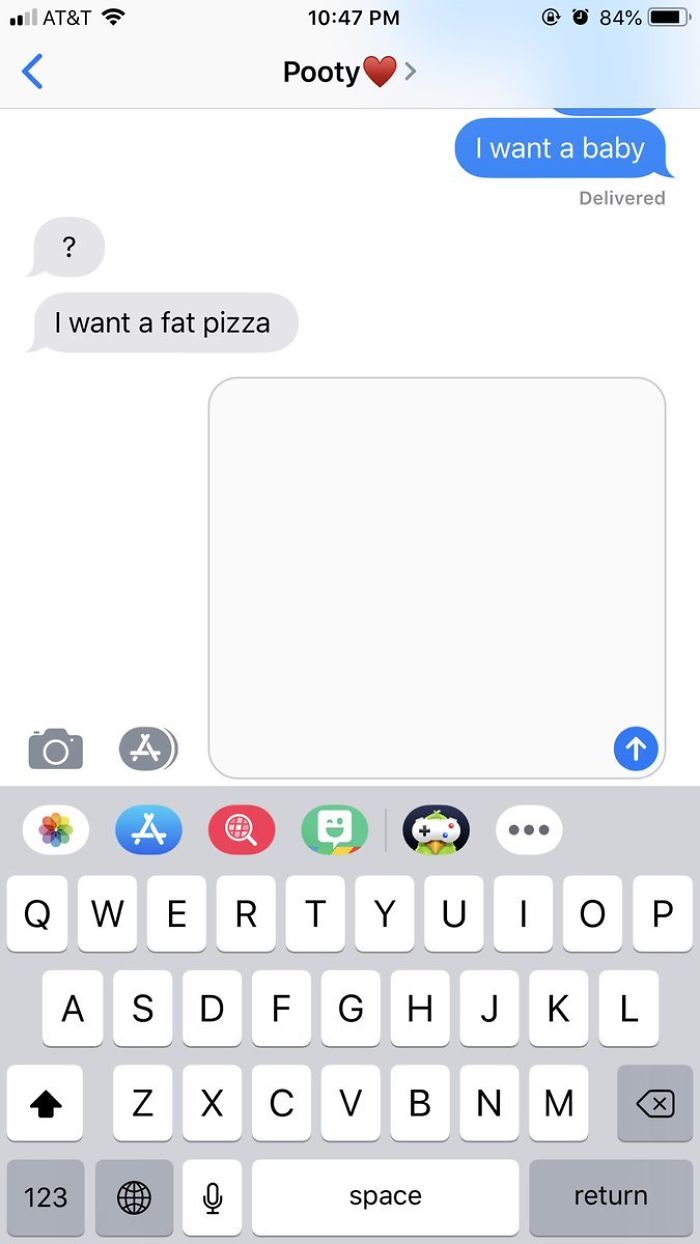Viewport: 700px width, 1244px height.
Task: Go back to the messages list
Action: coord(33,72)
